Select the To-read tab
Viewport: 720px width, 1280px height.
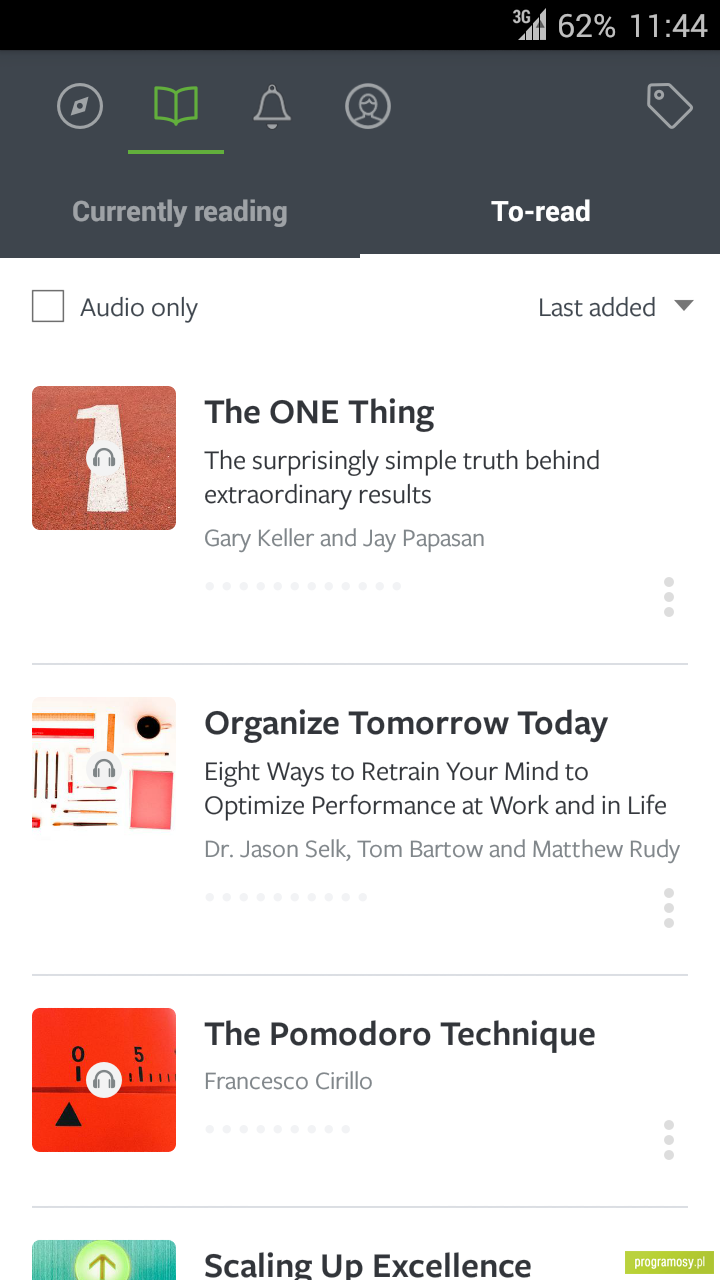(x=540, y=212)
